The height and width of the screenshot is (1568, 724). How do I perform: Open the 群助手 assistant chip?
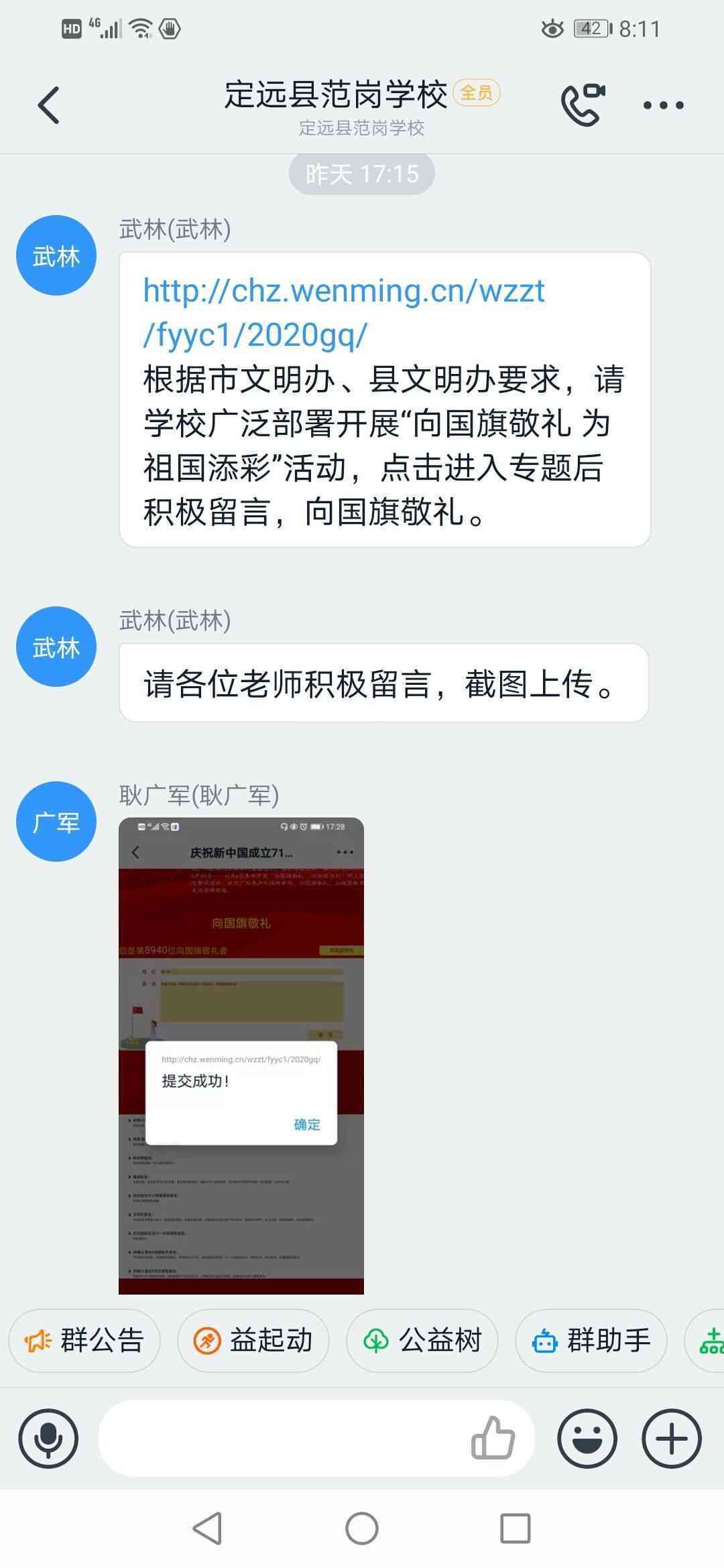pyautogui.click(x=591, y=1341)
